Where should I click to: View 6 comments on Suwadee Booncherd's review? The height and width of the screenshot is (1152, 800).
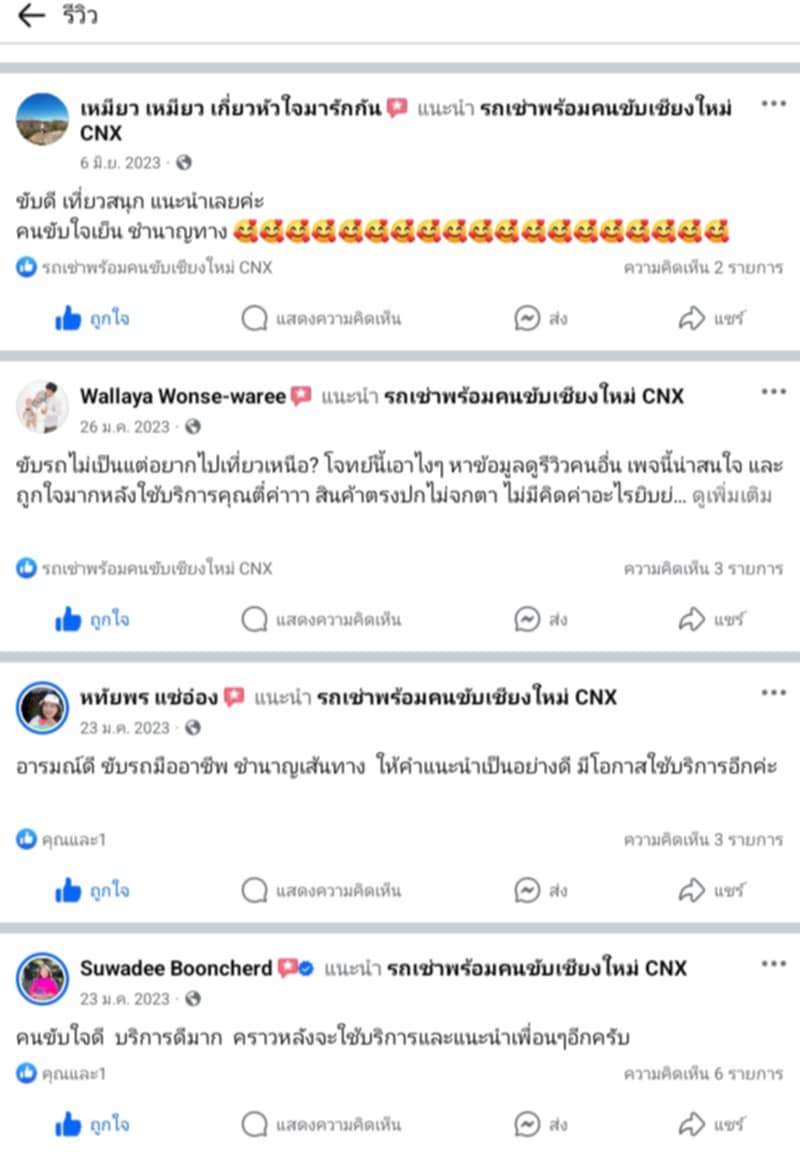coord(703,1074)
